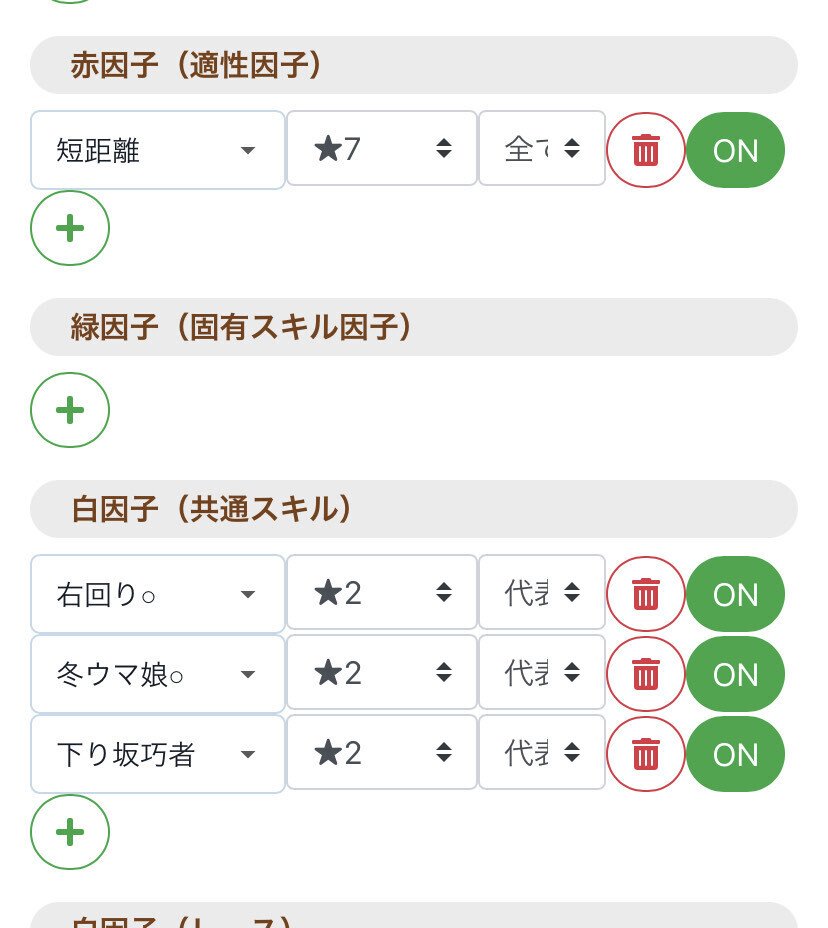The width and height of the screenshot is (828, 928).
Task: Open the 短距離 aptitude factor dropdown
Action: (158, 150)
